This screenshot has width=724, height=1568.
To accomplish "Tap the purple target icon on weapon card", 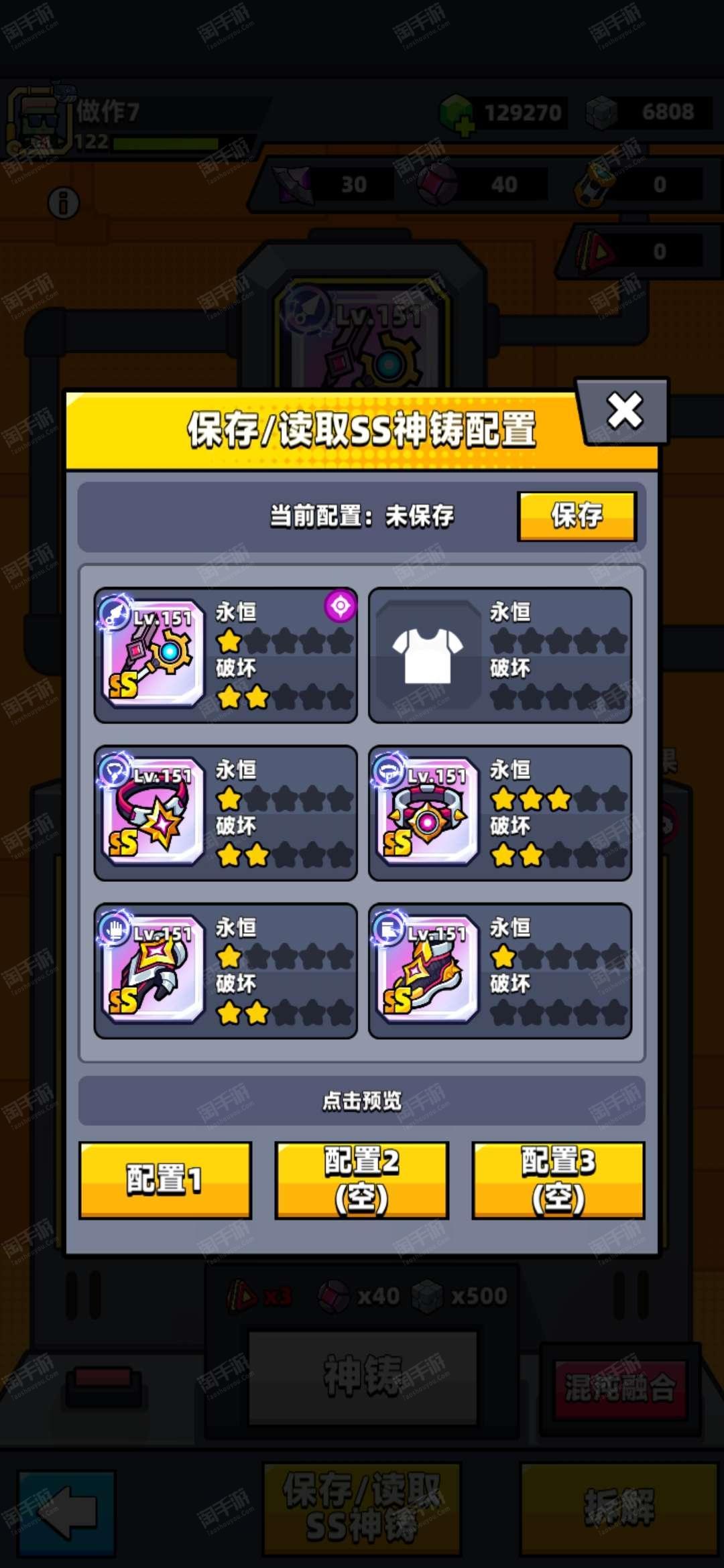I will click(x=341, y=606).
